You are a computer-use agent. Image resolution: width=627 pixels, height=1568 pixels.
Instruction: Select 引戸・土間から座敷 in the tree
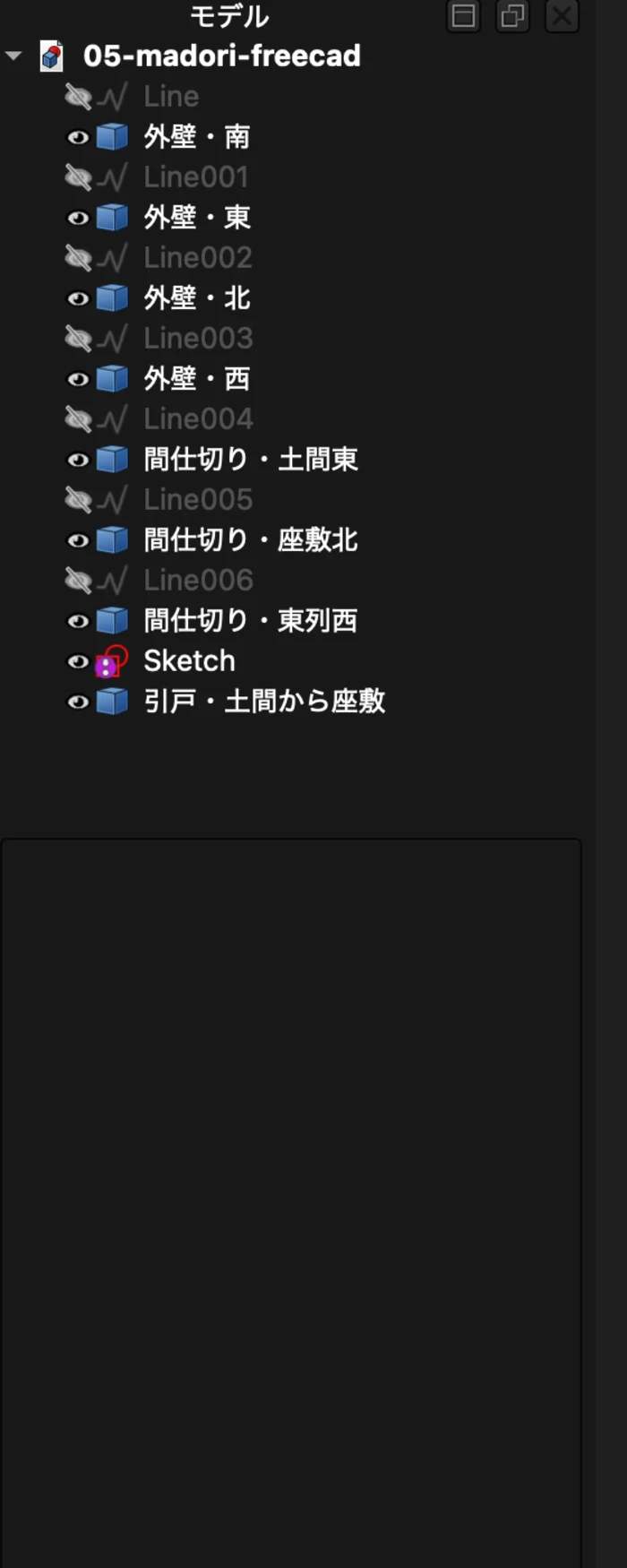point(264,701)
